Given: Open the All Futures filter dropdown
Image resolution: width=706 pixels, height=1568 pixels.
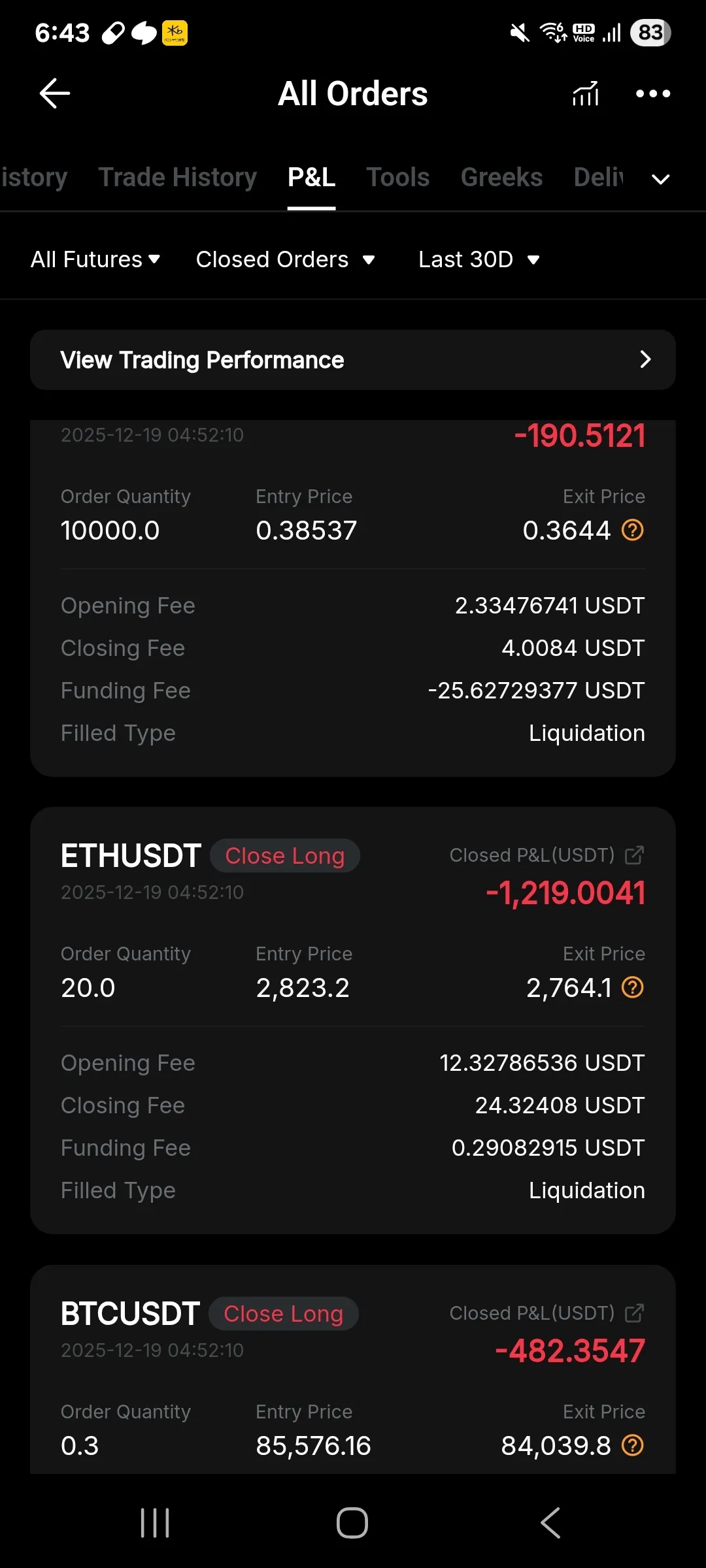Looking at the screenshot, I should click(x=95, y=259).
